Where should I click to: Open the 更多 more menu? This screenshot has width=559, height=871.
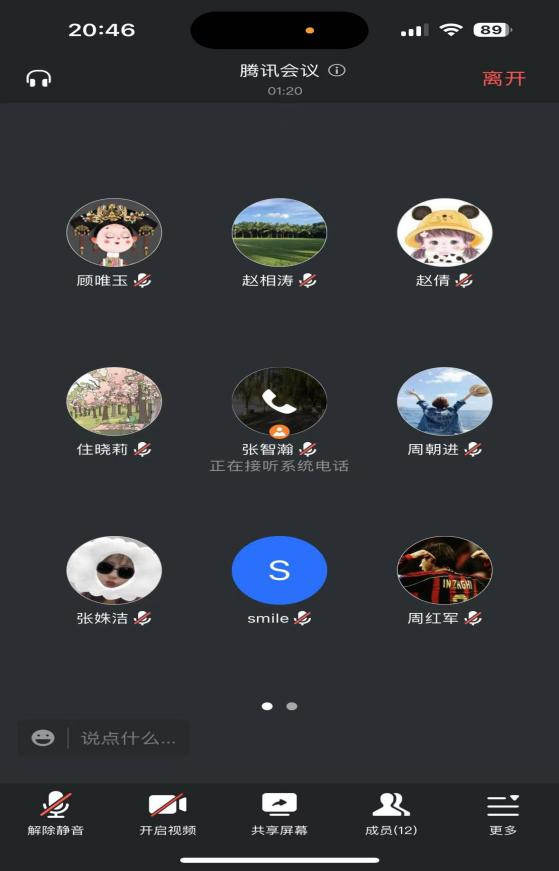[x=503, y=814]
